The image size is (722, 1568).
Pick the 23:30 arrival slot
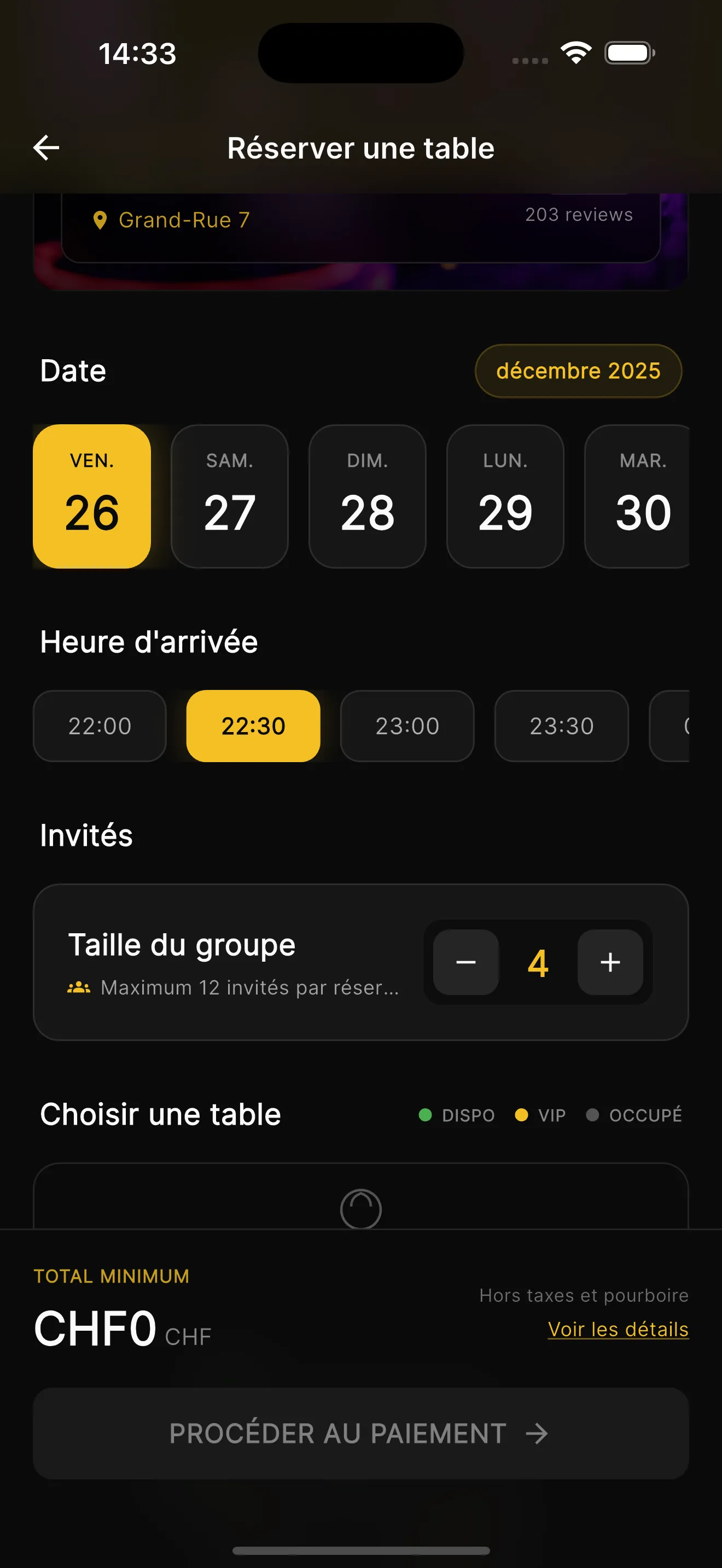click(561, 726)
